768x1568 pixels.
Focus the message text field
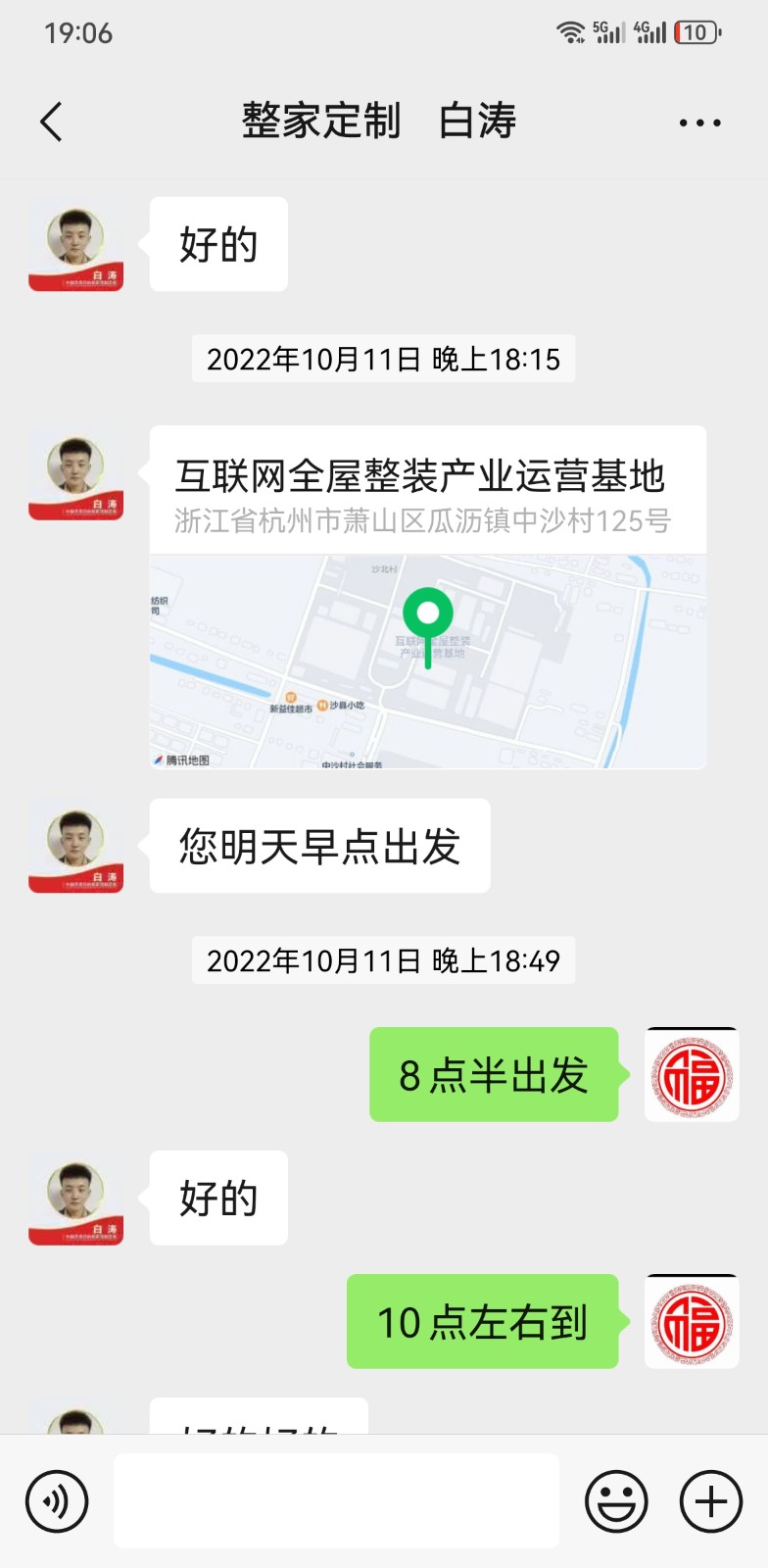336,1501
